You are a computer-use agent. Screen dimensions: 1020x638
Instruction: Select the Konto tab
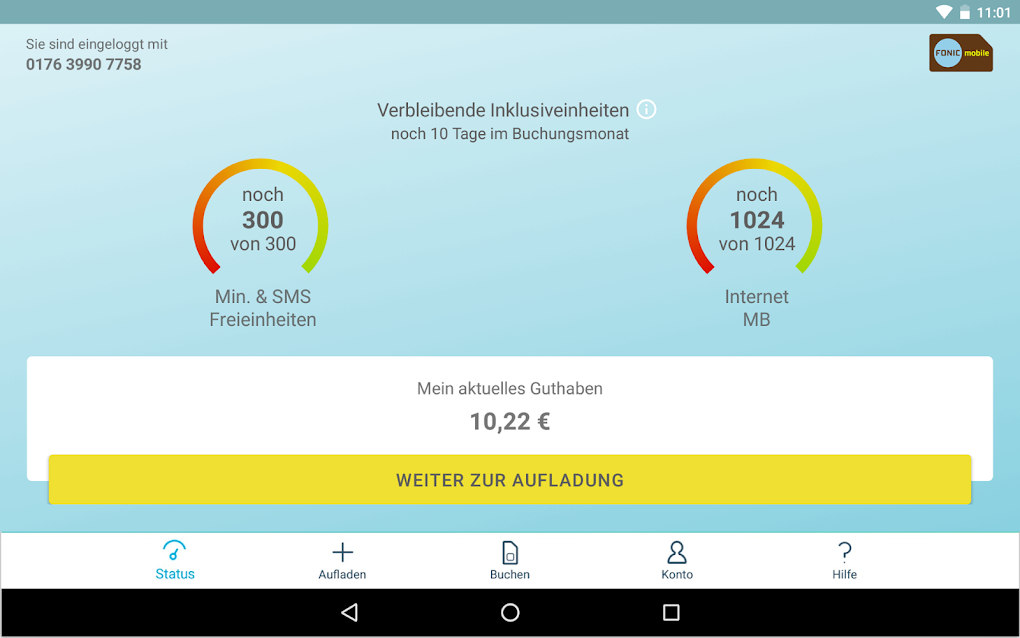click(x=677, y=561)
